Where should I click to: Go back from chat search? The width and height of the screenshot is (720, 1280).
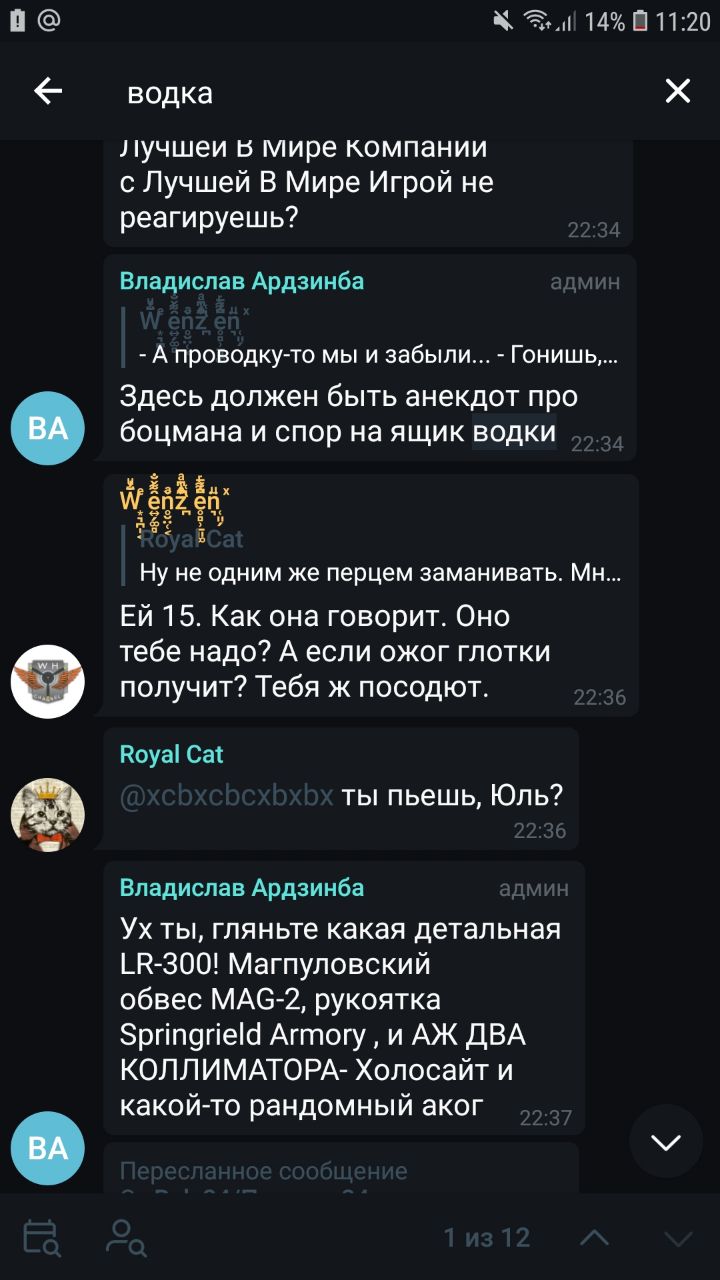click(x=48, y=92)
